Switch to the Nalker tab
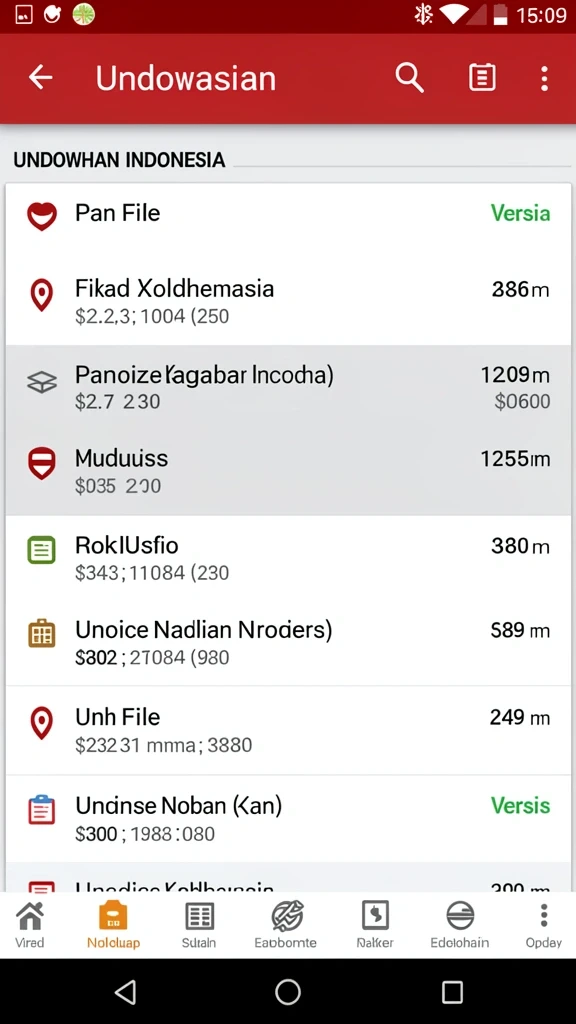Viewport: 576px width, 1024px height. coord(375,925)
